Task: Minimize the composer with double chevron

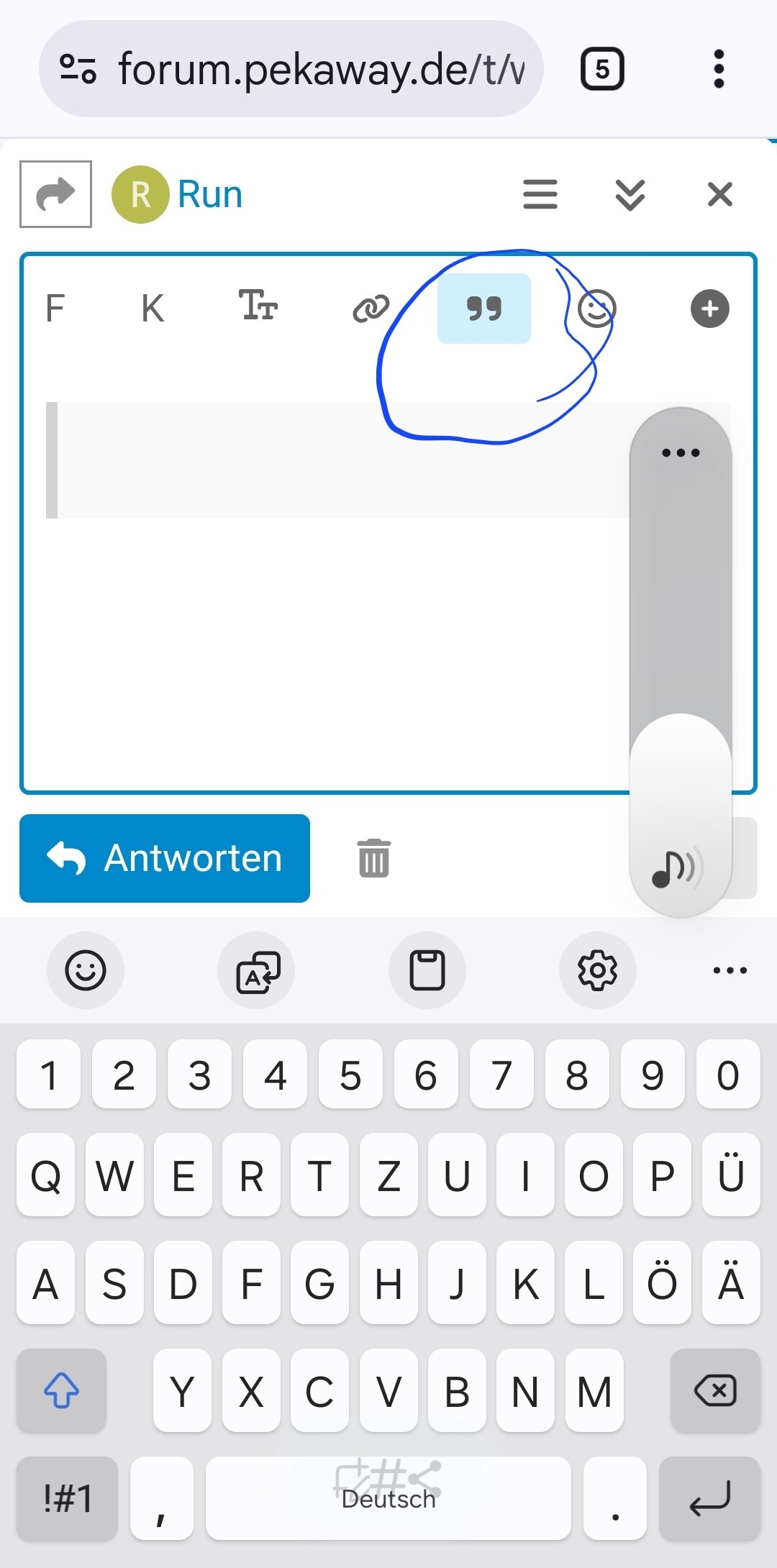Action: click(630, 194)
